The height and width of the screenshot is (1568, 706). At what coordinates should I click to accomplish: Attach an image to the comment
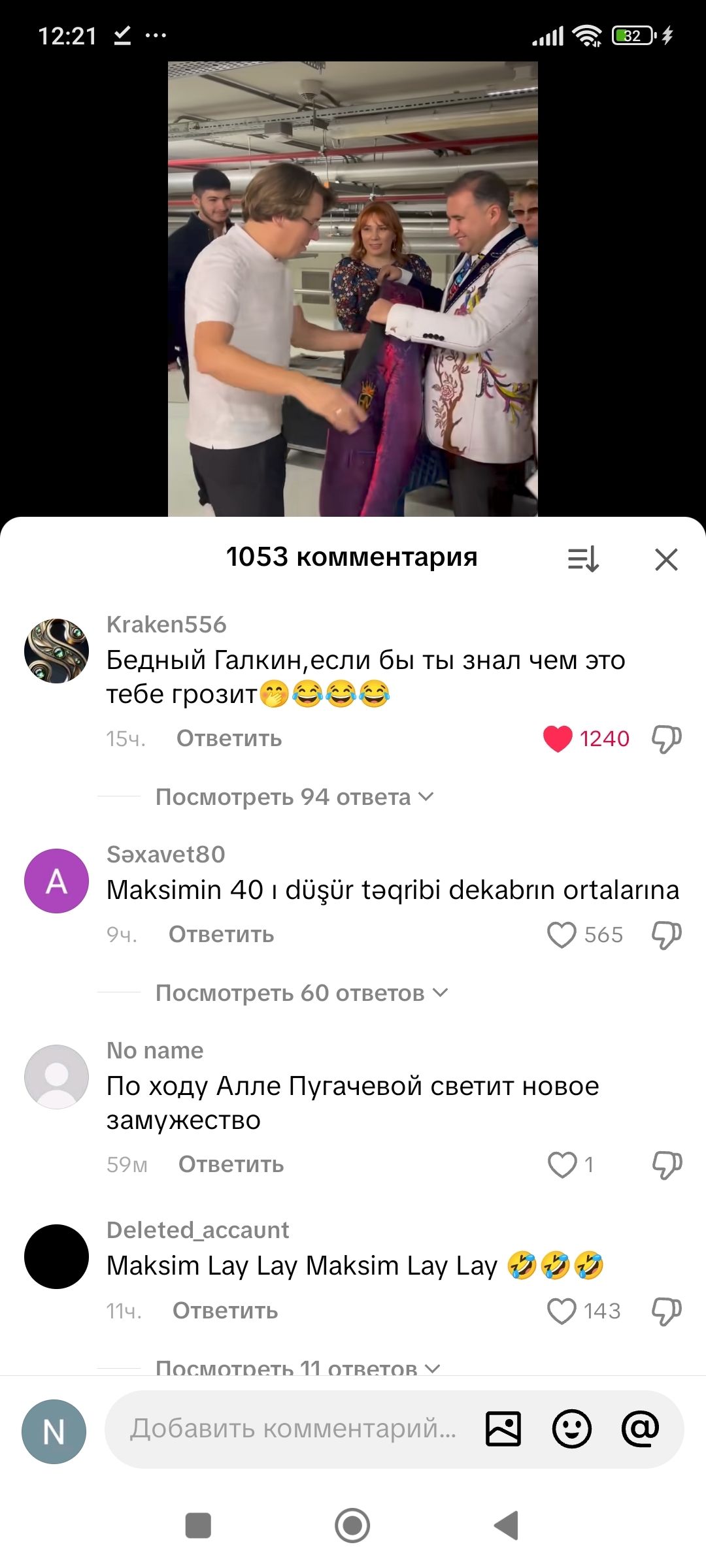coord(503,1429)
